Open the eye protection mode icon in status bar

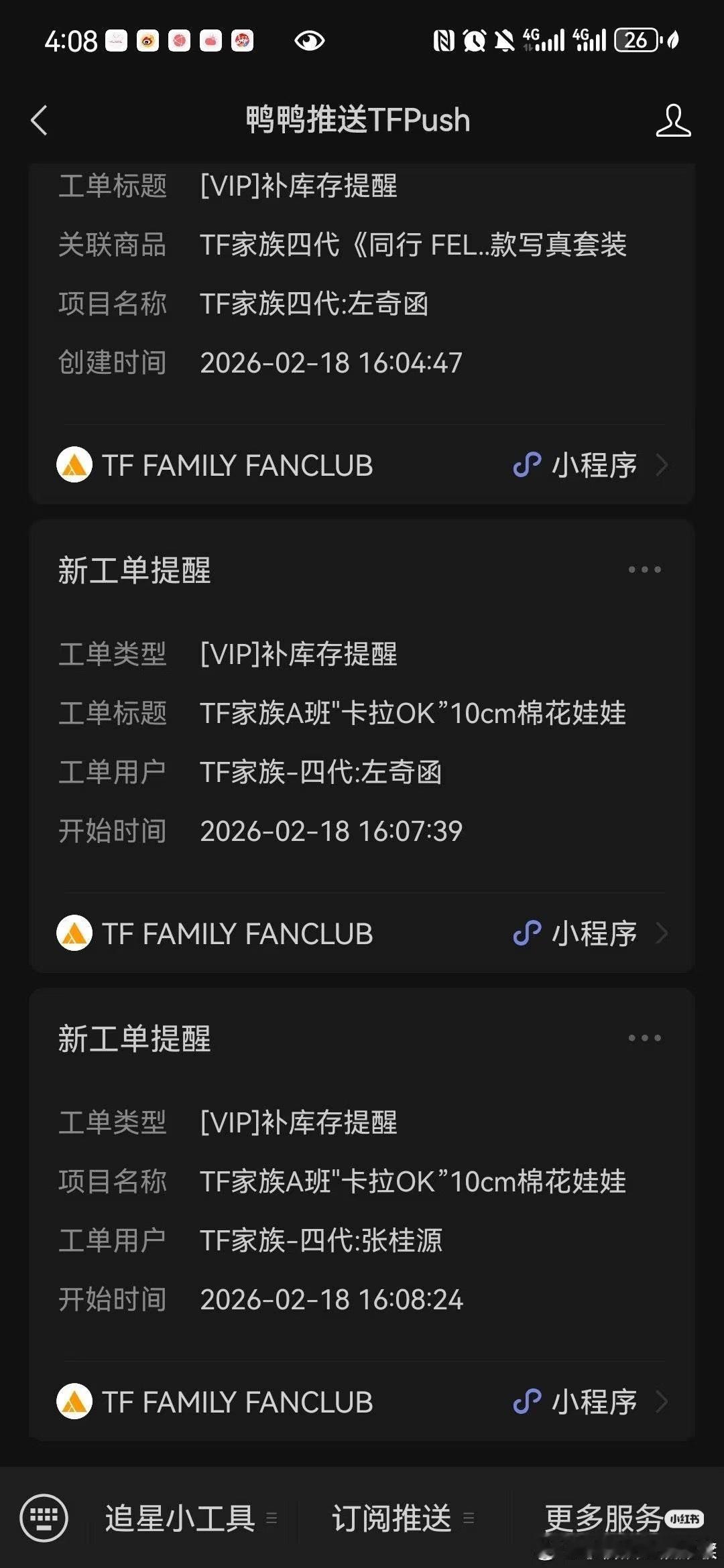coord(310,40)
